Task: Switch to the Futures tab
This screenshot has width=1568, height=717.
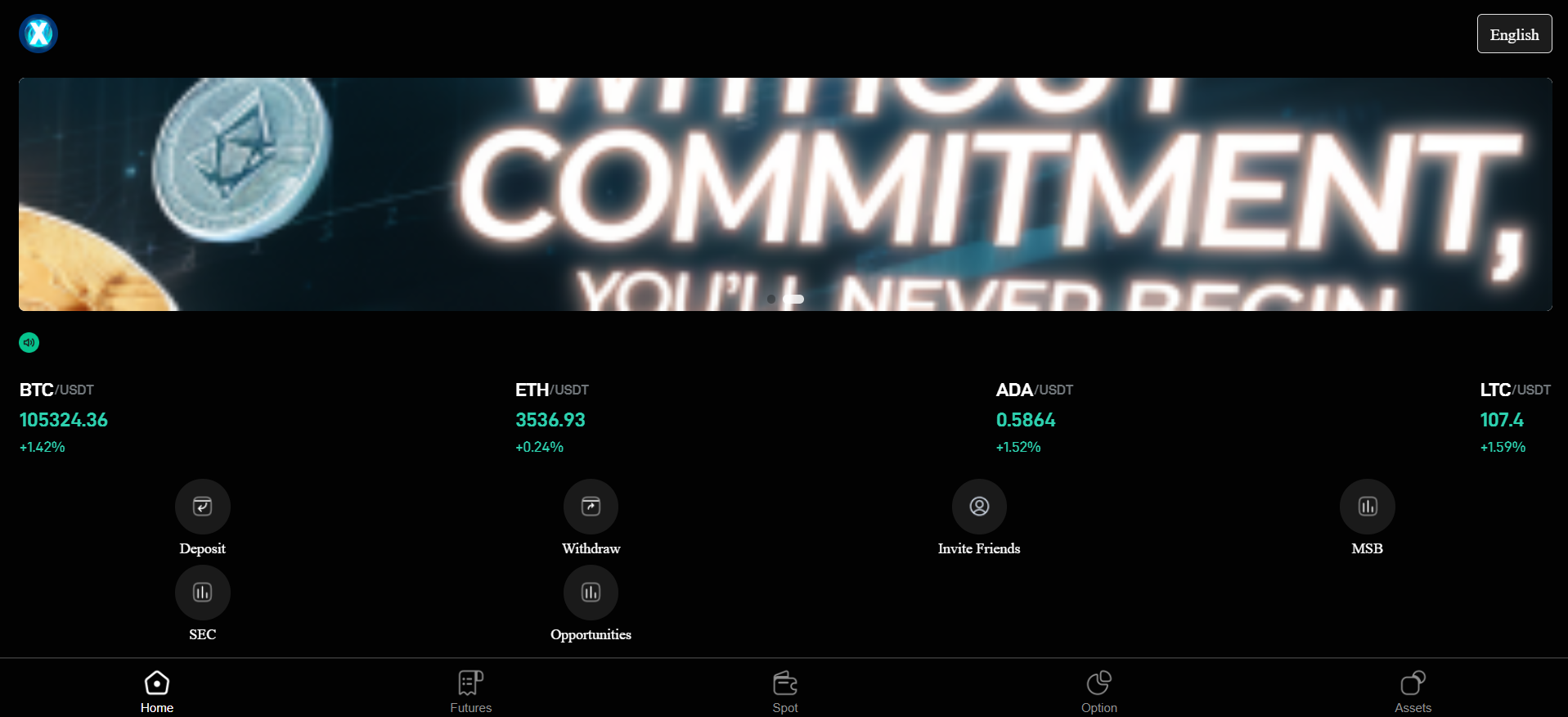Action: 470,691
